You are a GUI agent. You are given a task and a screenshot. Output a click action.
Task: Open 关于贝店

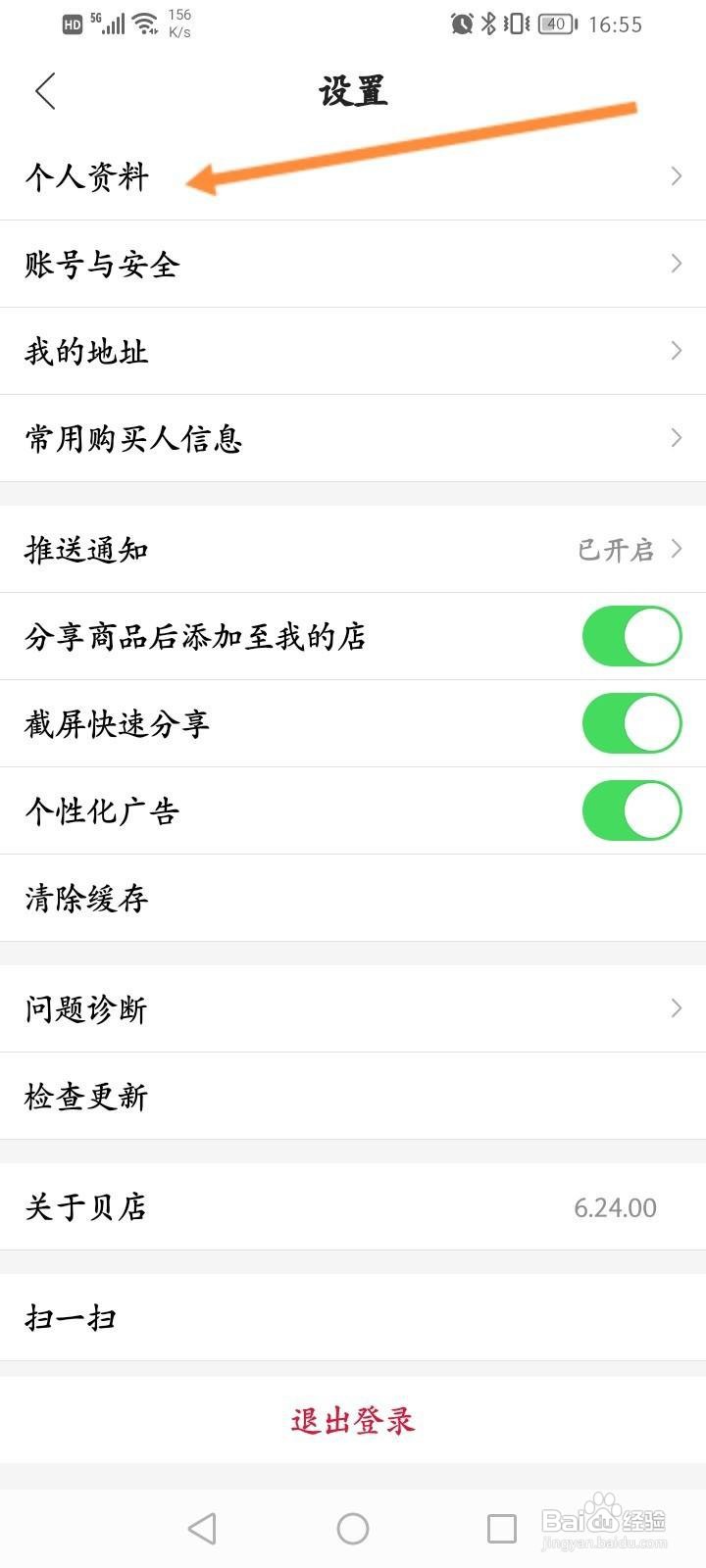point(353,1206)
